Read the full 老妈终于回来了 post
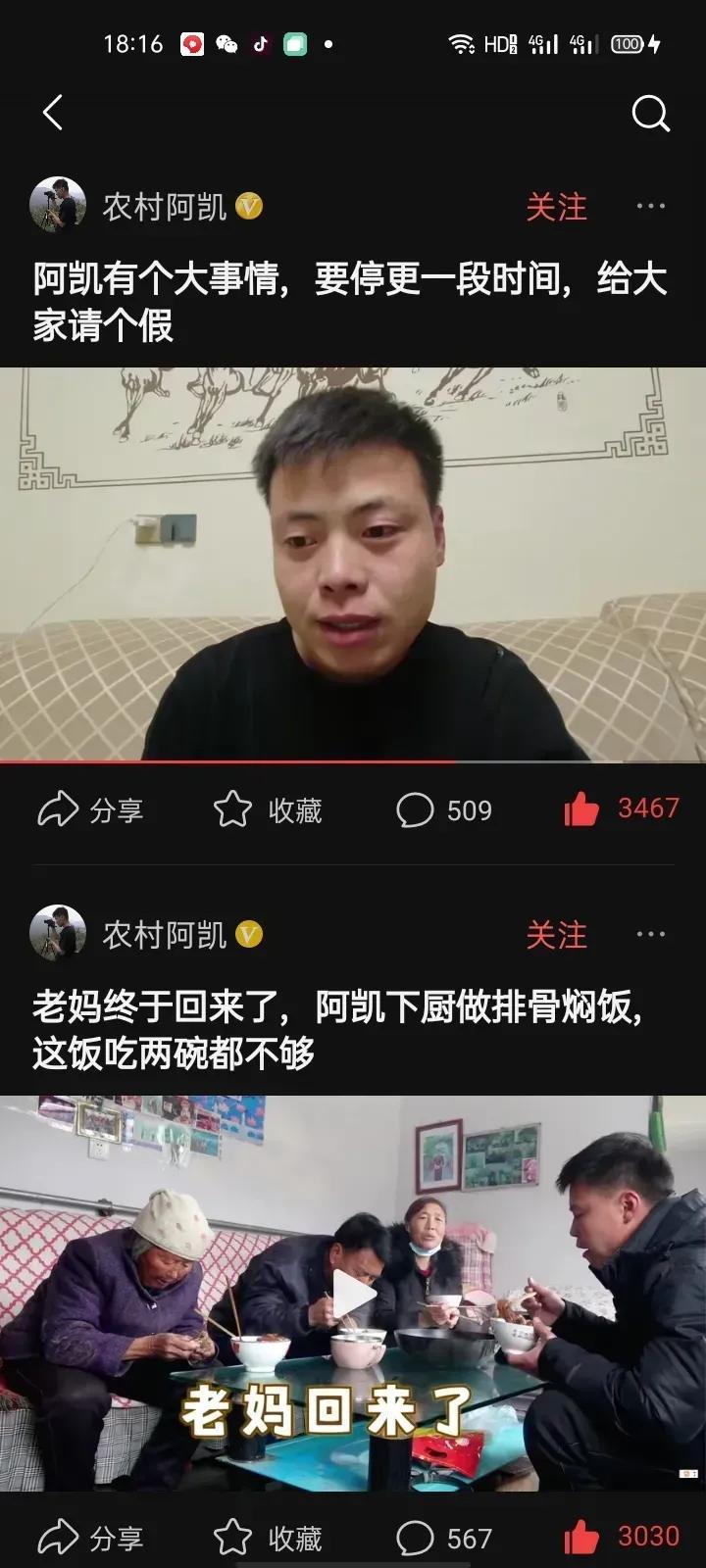The height and width of the screenshot is (1568, 706). [x=338, y=1030]
